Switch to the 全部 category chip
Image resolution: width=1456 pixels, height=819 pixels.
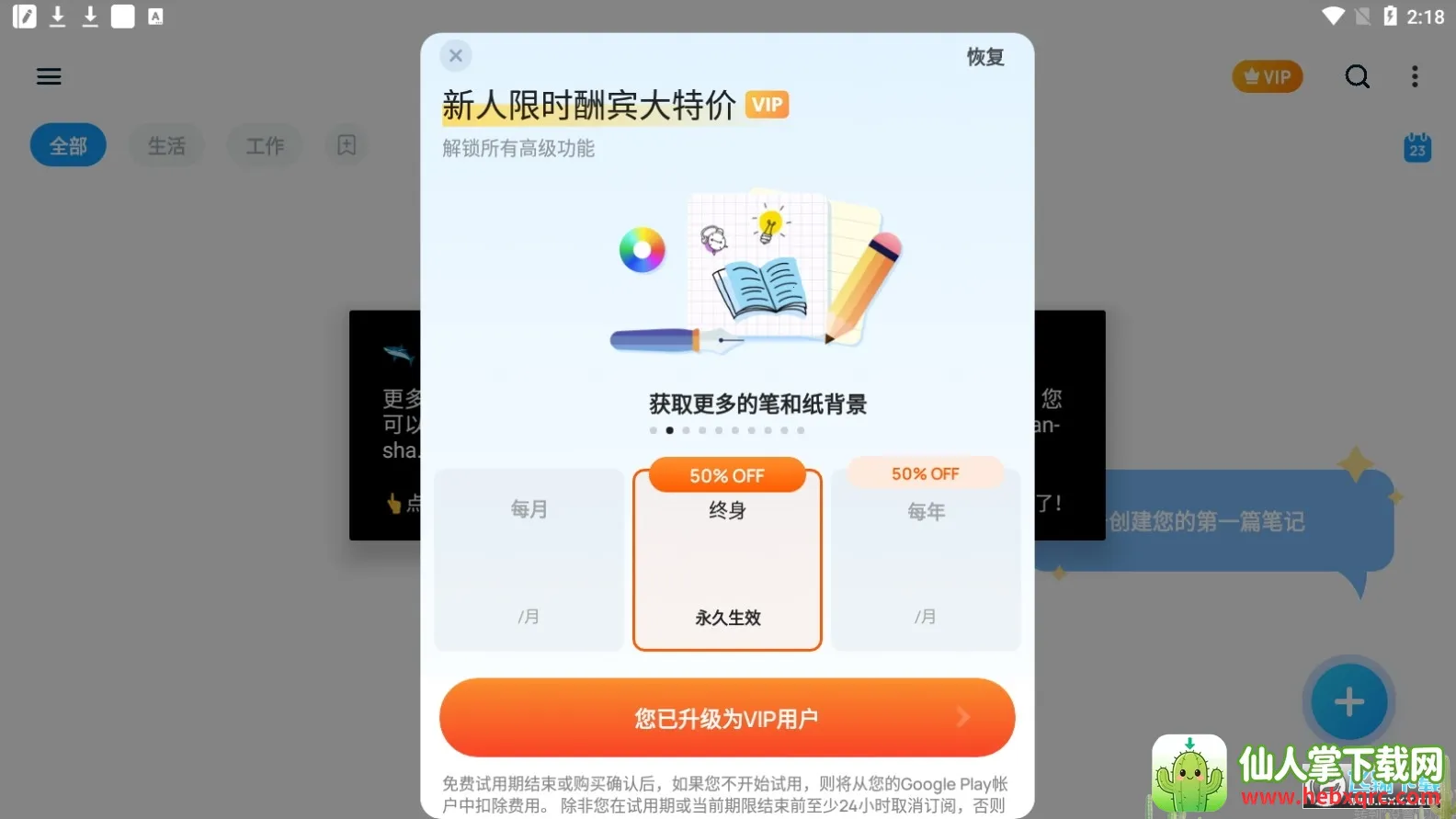click(x=68, y=146)
